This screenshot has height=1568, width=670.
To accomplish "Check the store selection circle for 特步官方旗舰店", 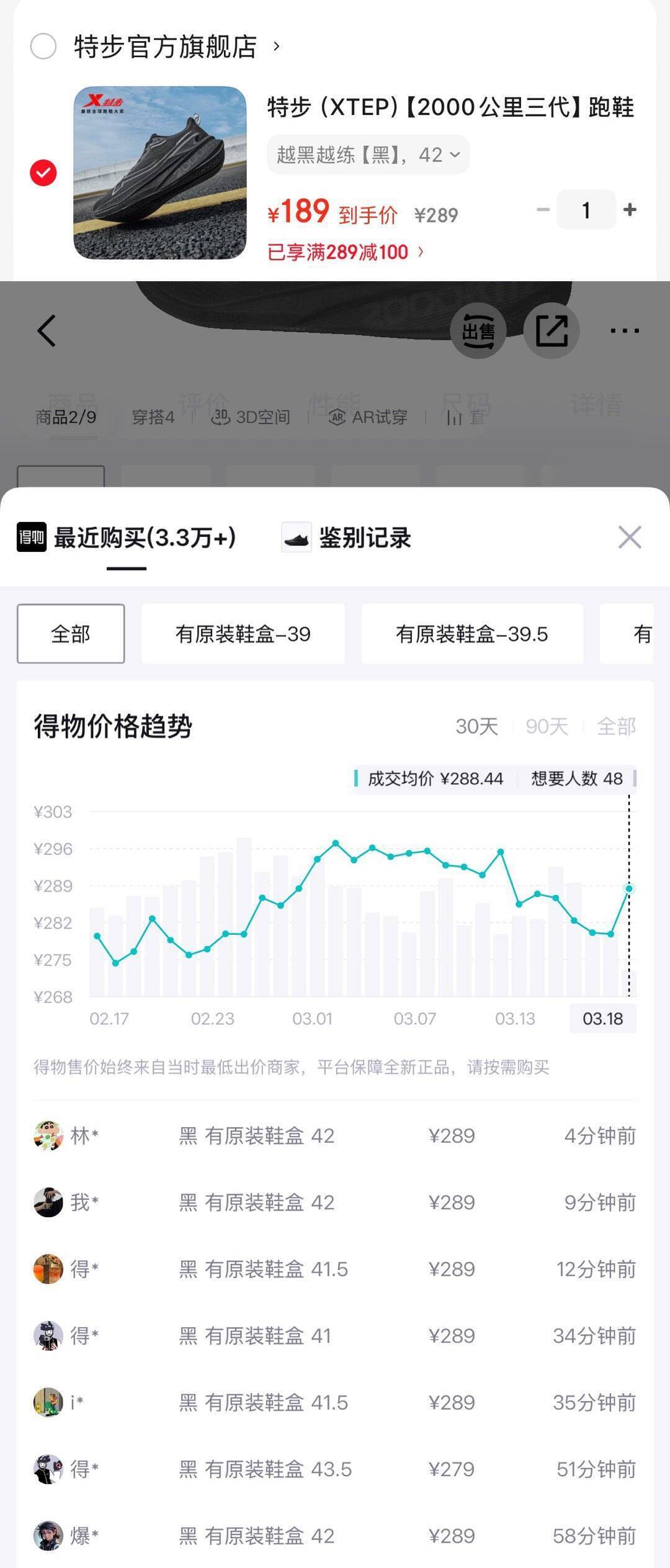I will point(41,47).
